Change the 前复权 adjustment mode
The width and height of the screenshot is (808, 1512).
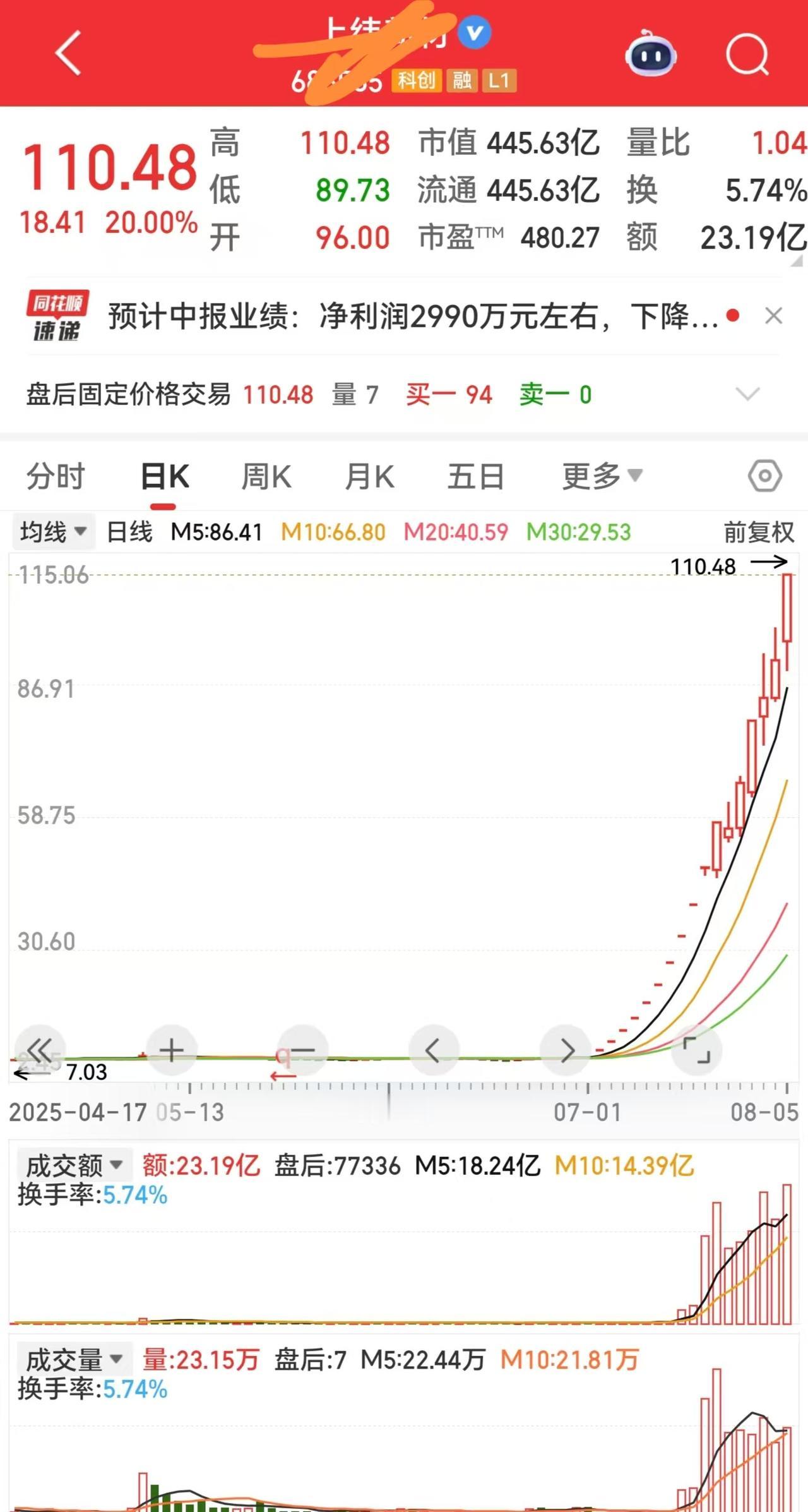[x=759, y=532]
